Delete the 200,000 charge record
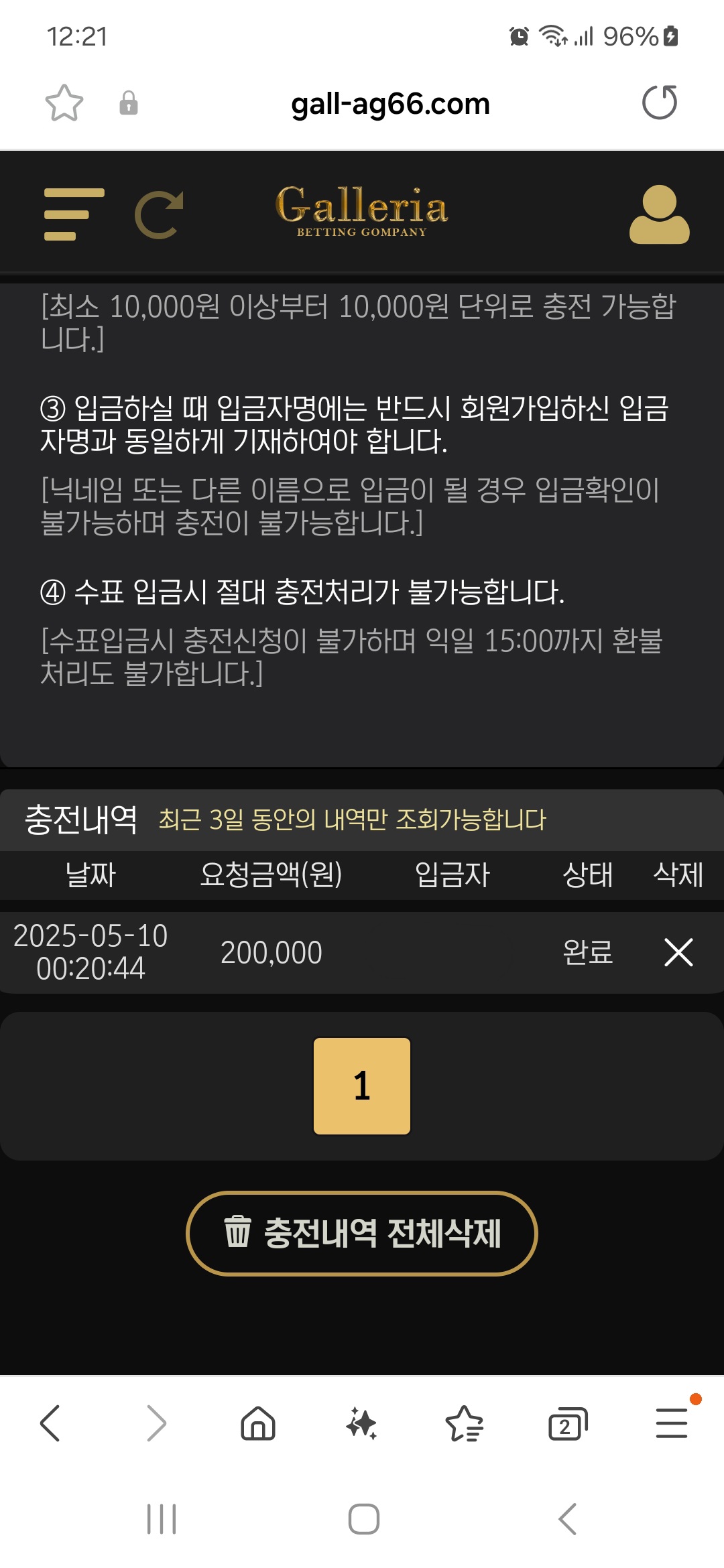The height and width of the screenshot is (1568, 724). point(678,952)
